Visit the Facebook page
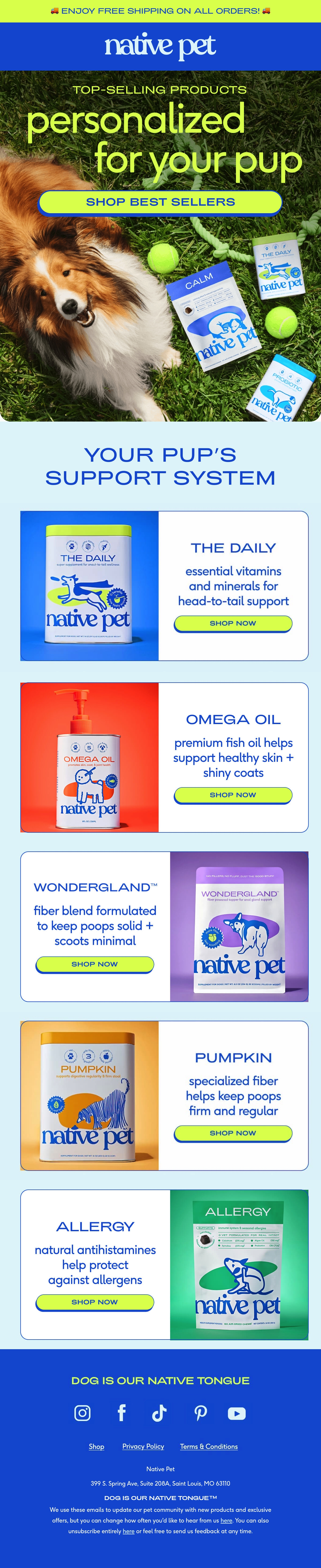The height and width of the screenshot is (1568, 321). click(x=121, y=1413)
